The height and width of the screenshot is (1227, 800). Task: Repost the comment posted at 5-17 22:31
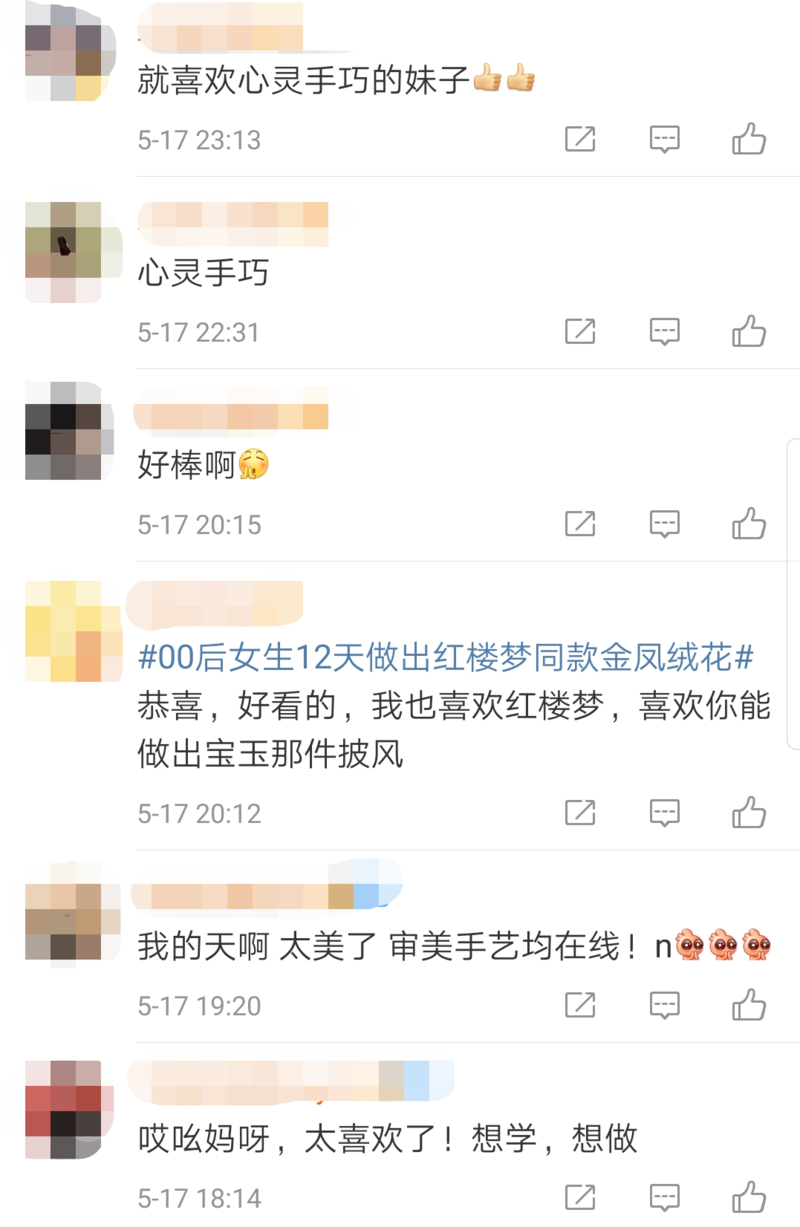pyautogui.click(x=580, y=331)
